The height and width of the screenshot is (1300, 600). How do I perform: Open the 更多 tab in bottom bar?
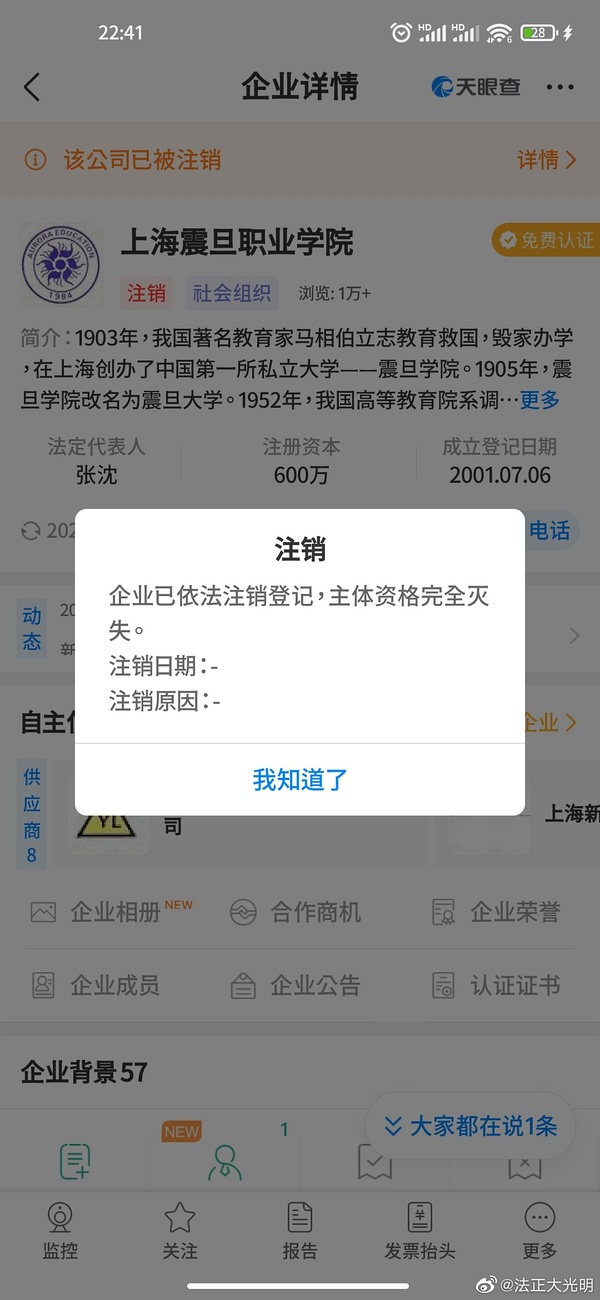[540, 1230]
